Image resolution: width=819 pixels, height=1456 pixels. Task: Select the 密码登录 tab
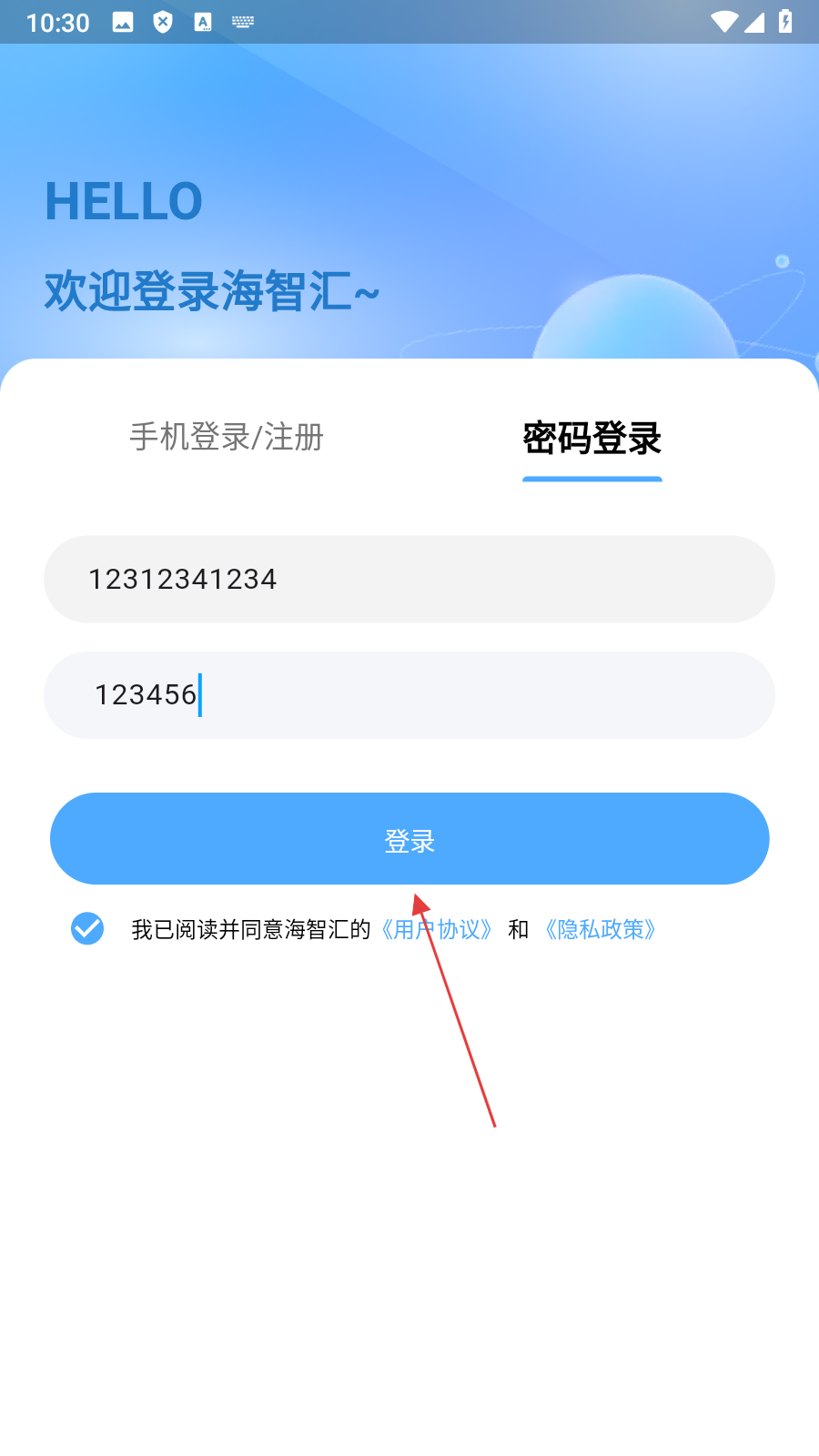click(591, 439)
